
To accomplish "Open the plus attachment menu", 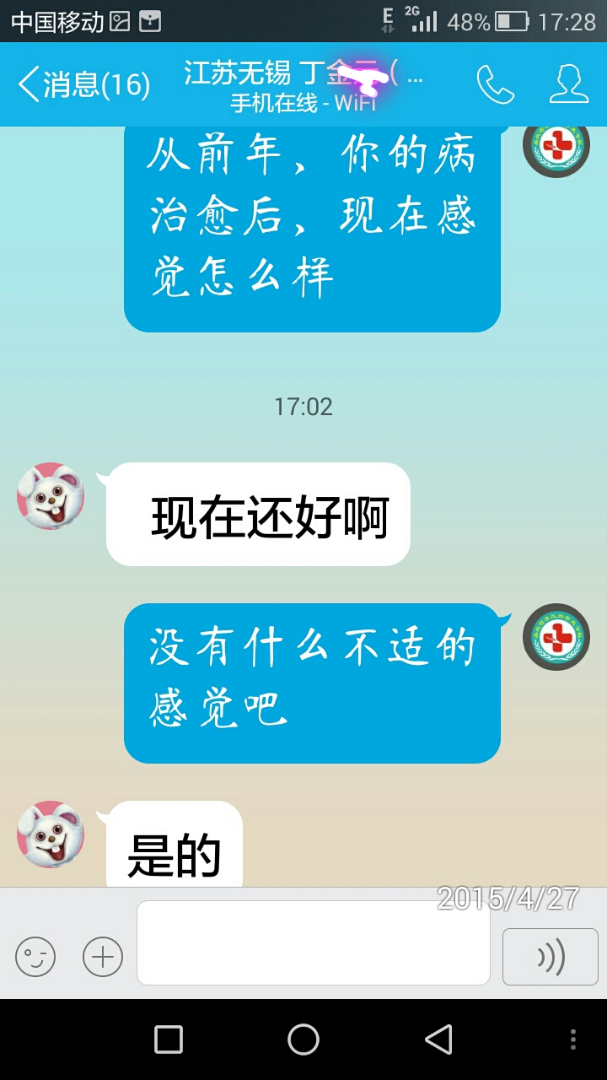I will pyautogui.click(x=102, y=957).
